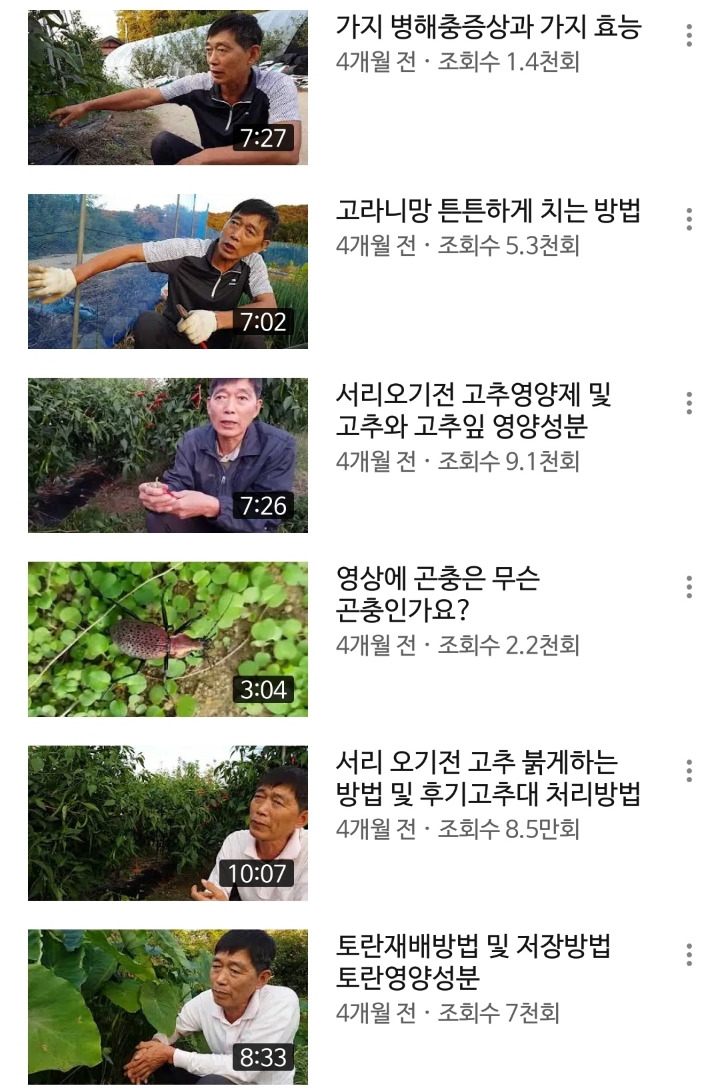The height and width of the screenshot is (1090, 720).
Task: Open overflow menu for 서리오기전 고추영양제 video
Action: click(689, 403)
